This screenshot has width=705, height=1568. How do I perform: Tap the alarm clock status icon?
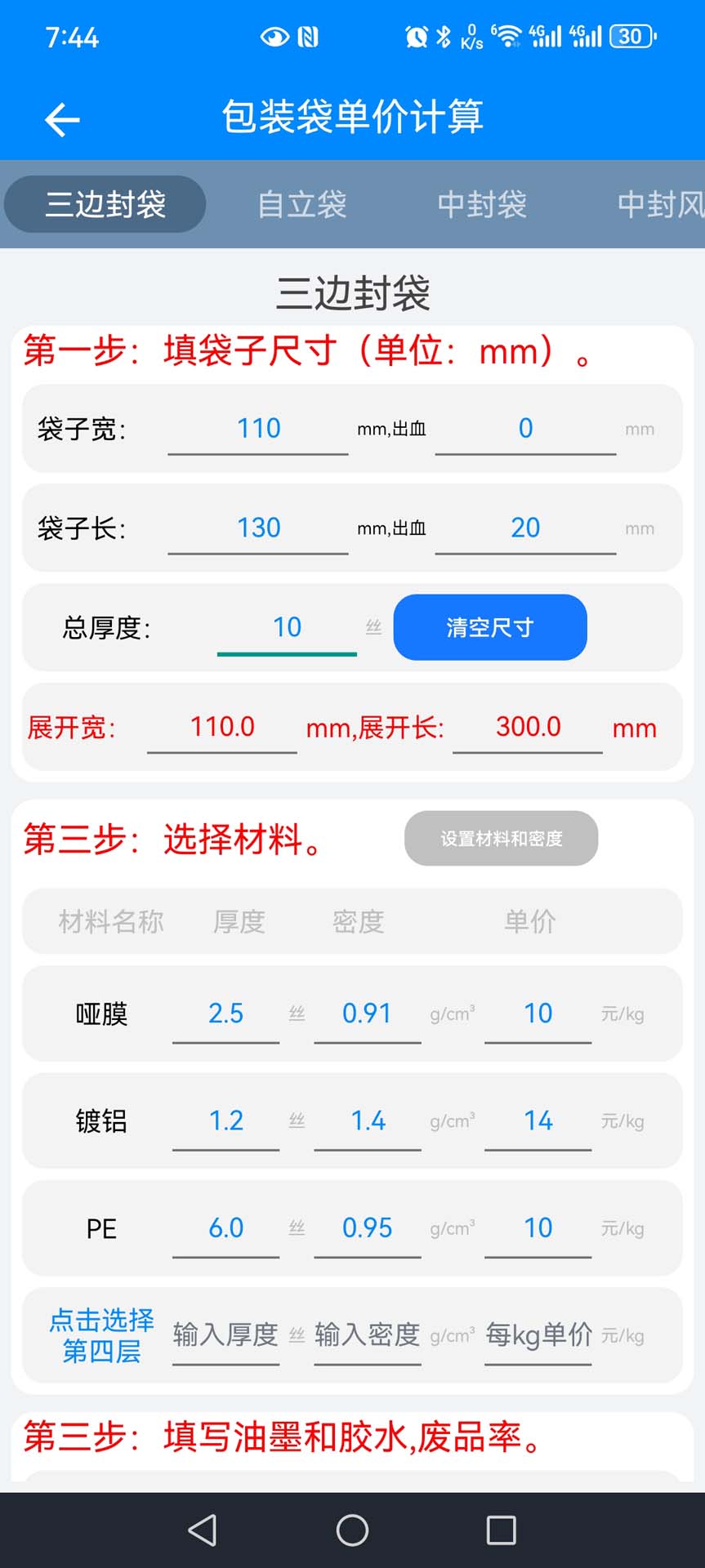pos(416,35)
